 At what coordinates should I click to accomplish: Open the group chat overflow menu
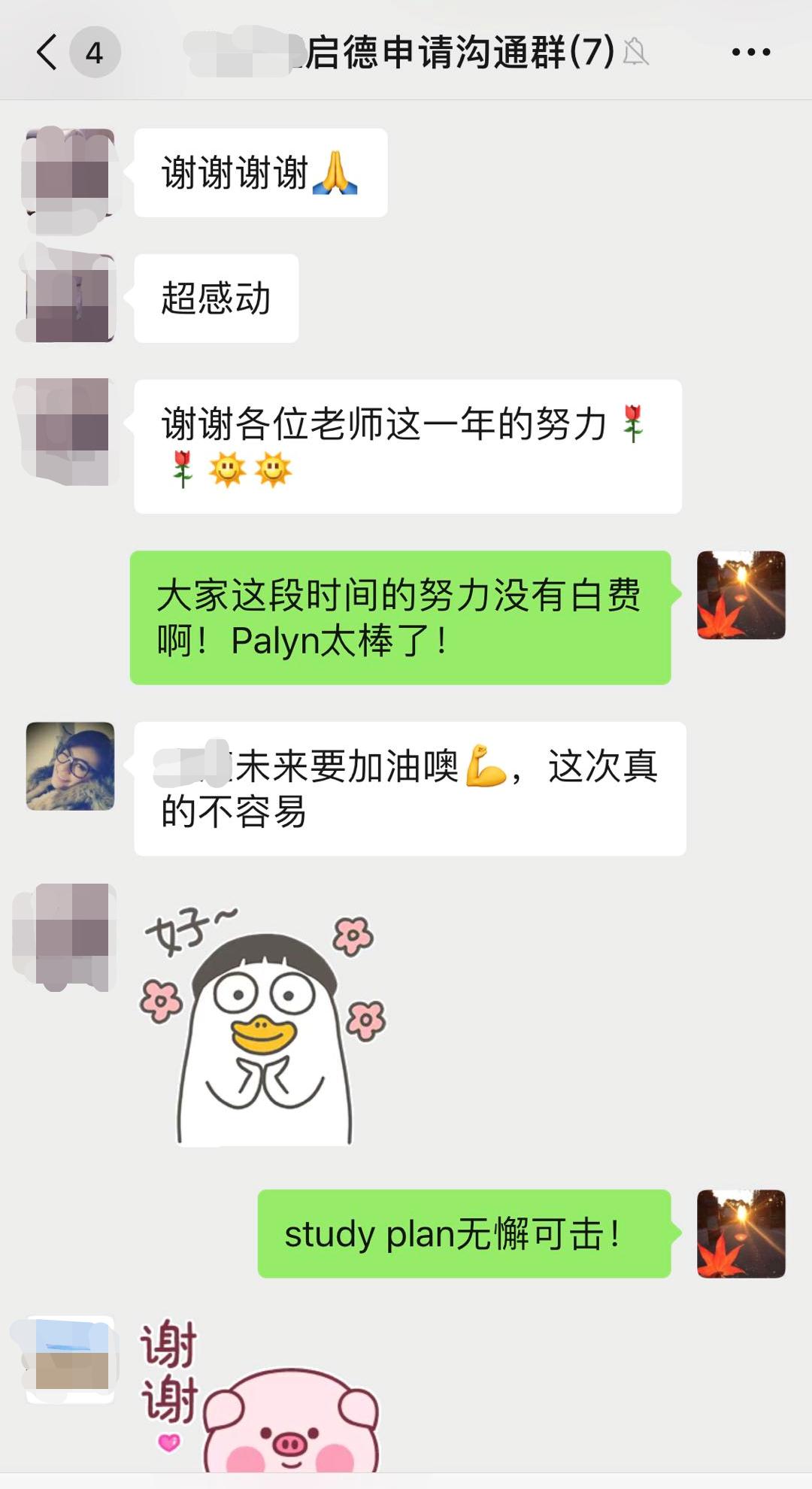pos(750,53)
